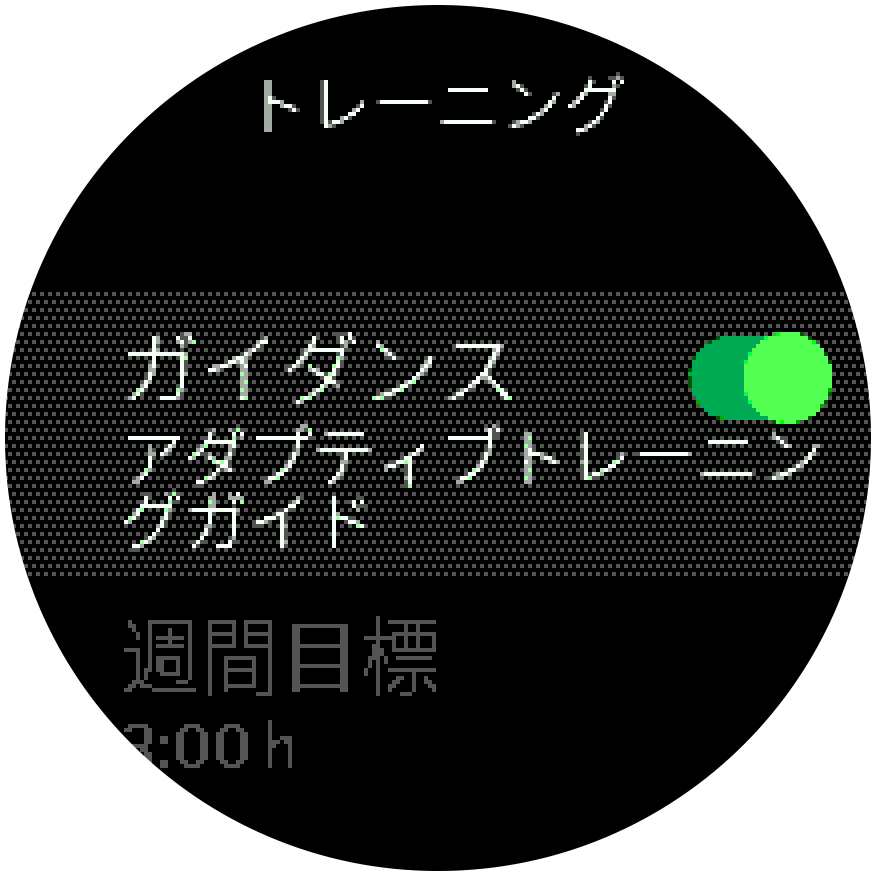This screenshot has width=872, height=872.
Task: Toggle off the ガイダンス switch
Action: pos(761,377)
